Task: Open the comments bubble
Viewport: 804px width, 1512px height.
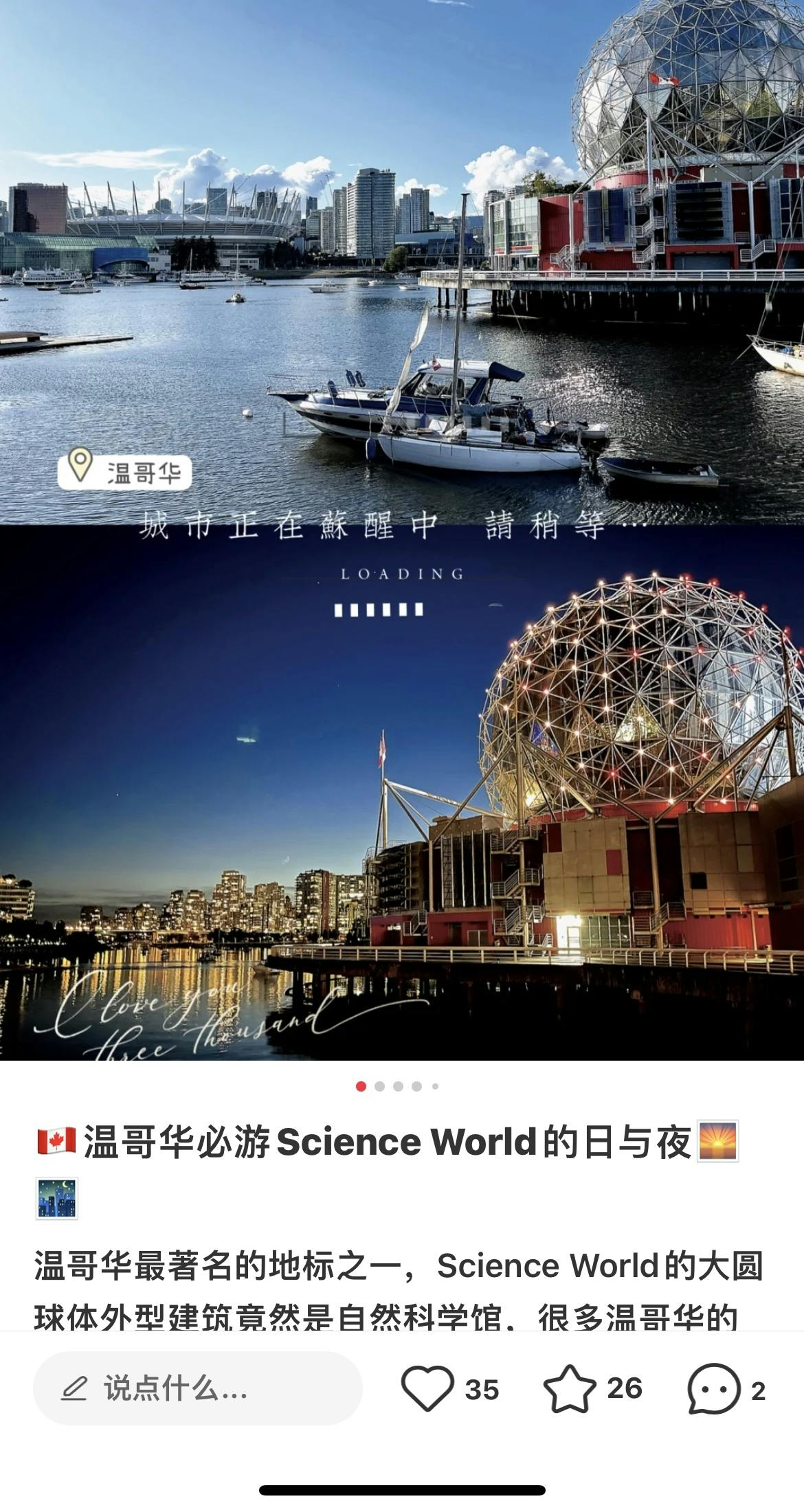Action: click(714, 1388)
